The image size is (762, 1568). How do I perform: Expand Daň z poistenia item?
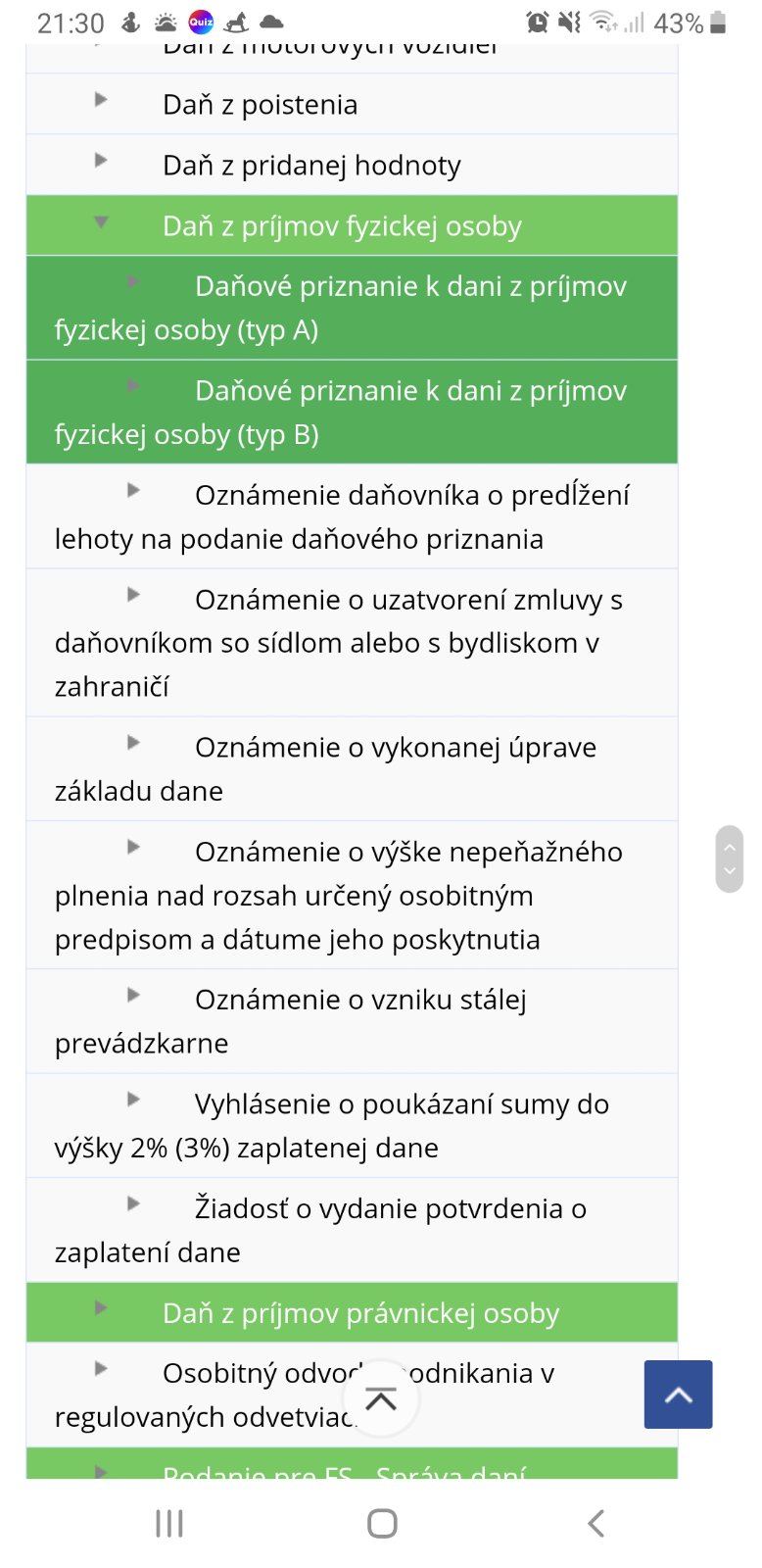(x=260, y=105)
